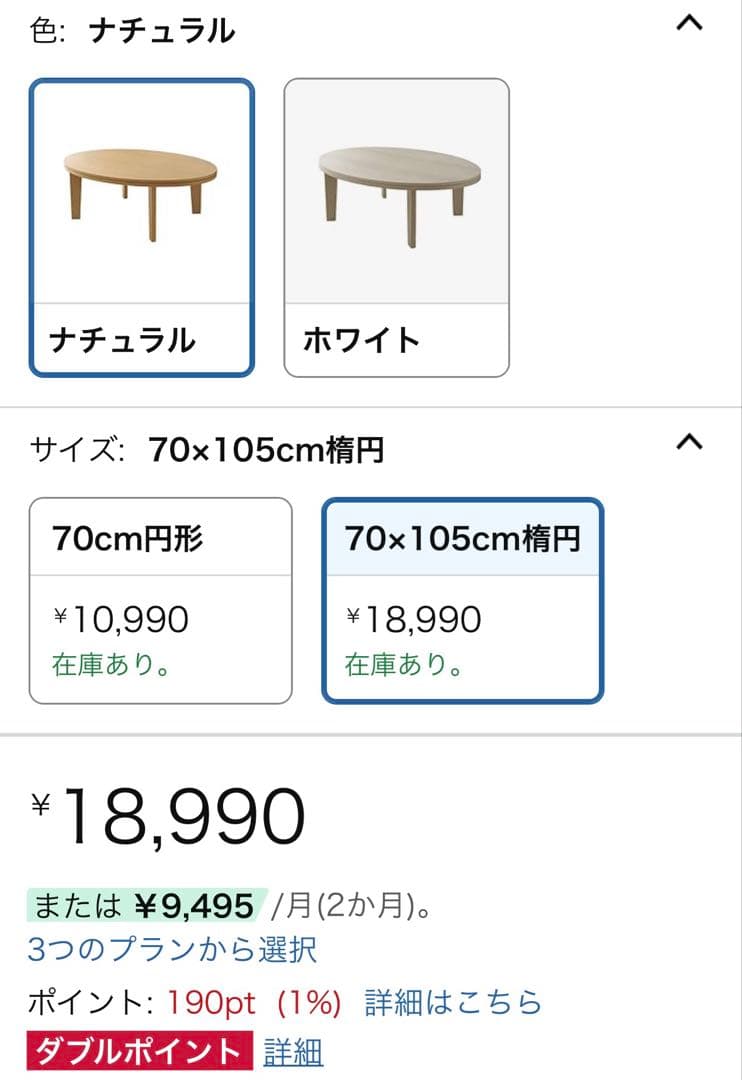Viewport: 742px width, 1080px height.
Task: Select the 70cm円形 size option
Action: point(160,597)
